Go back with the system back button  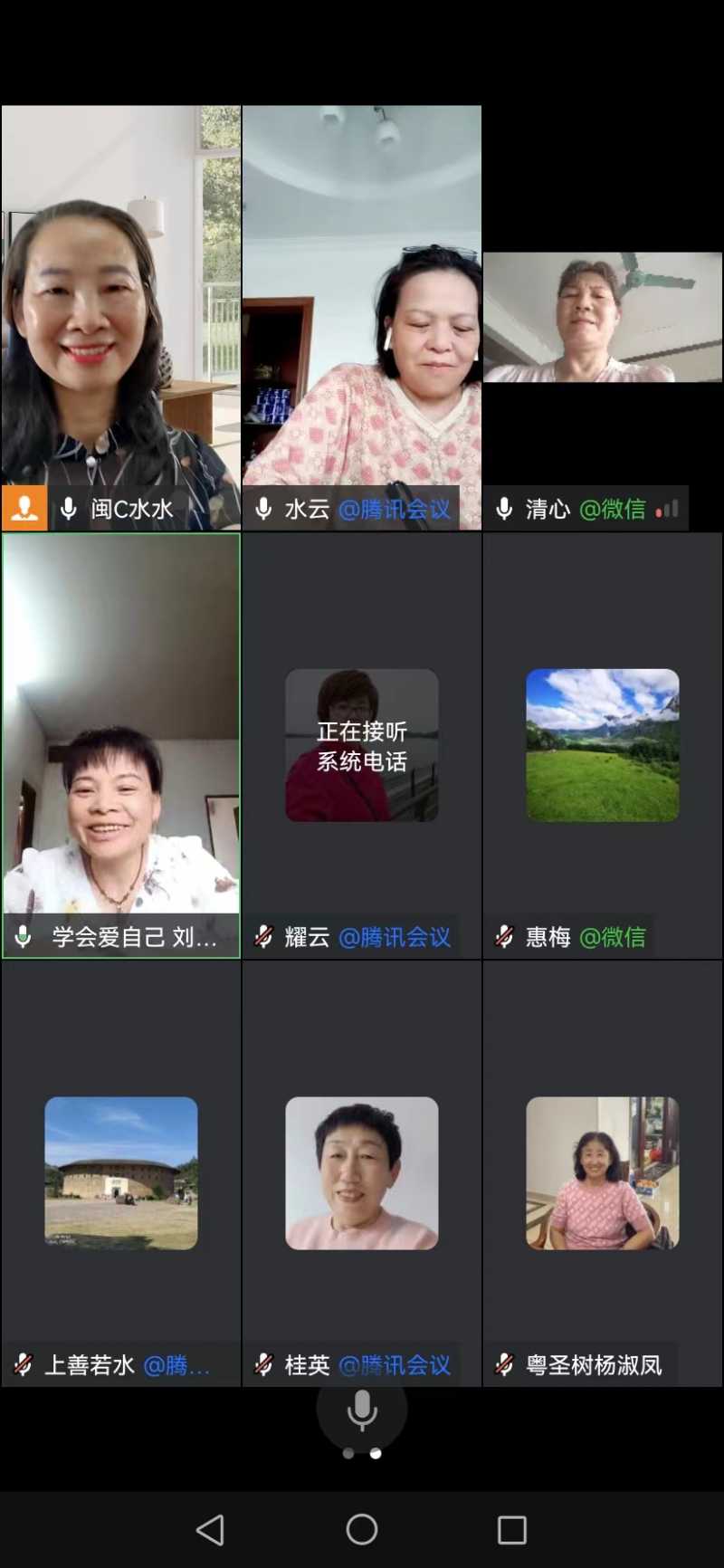click(x=211, y=1530)
